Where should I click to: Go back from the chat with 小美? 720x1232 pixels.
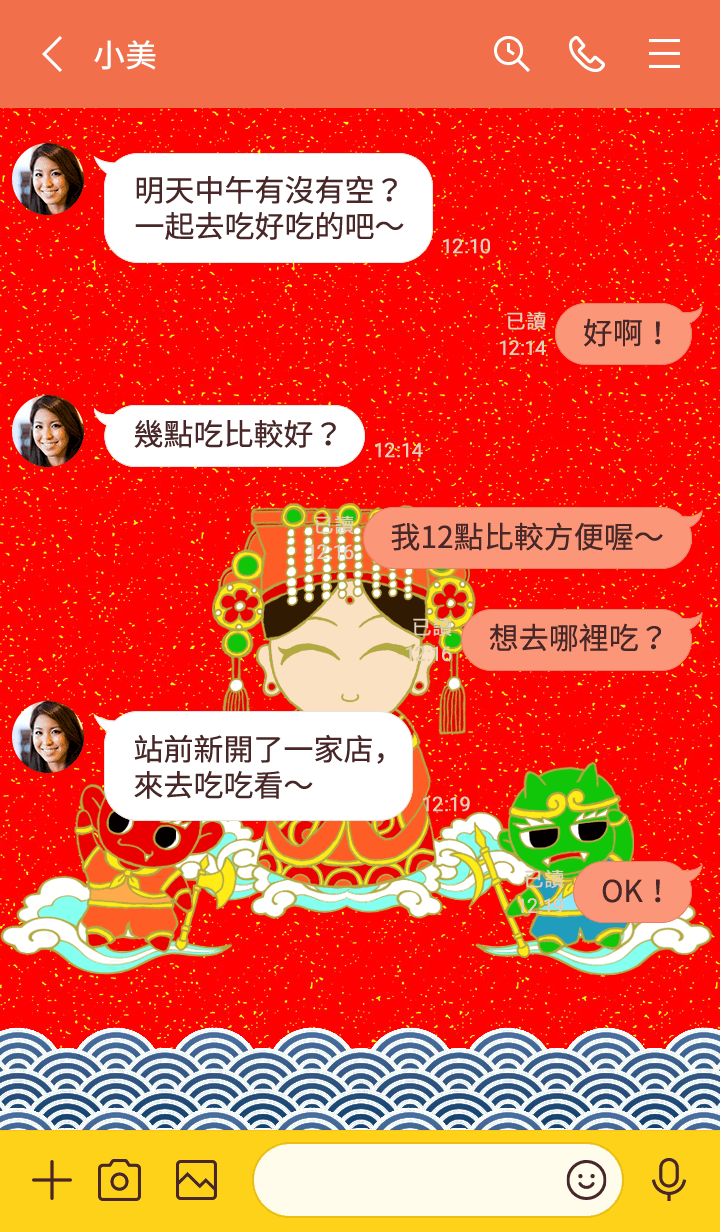click(x=52, y=54)
